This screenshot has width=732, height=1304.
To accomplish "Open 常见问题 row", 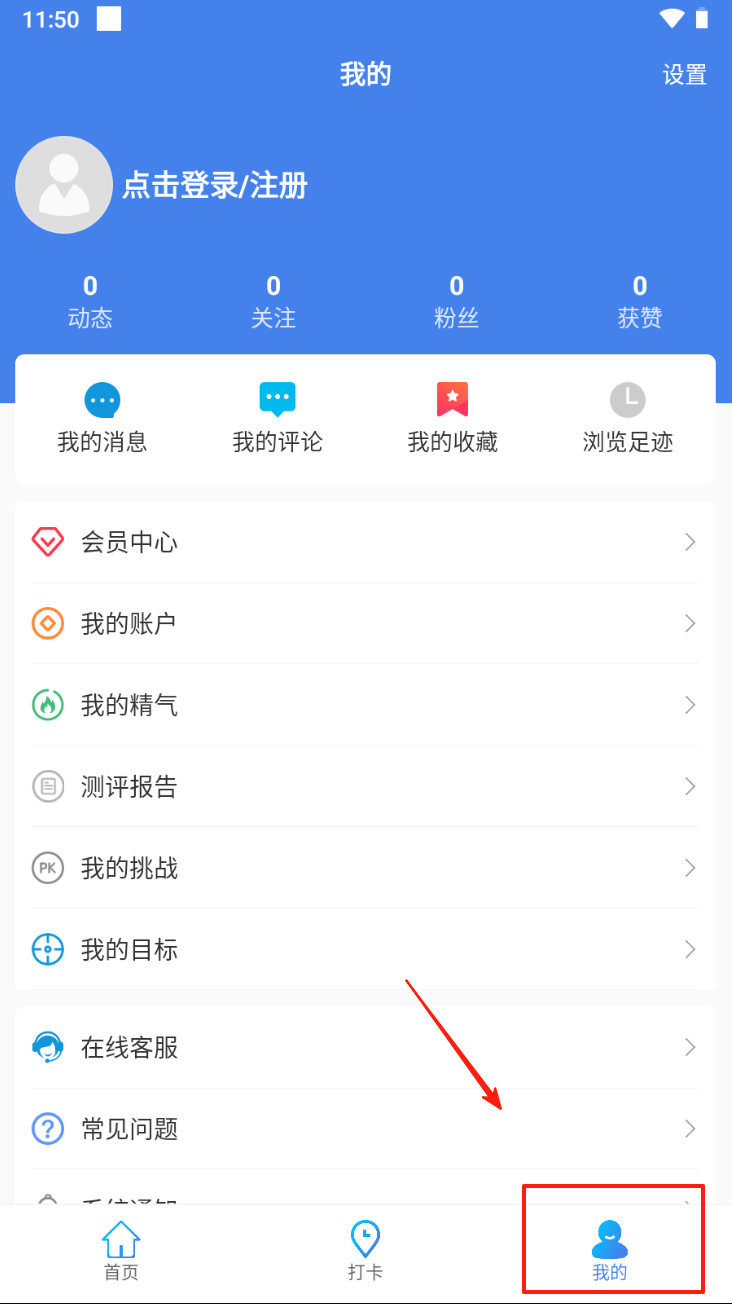I will point(365,1129).
